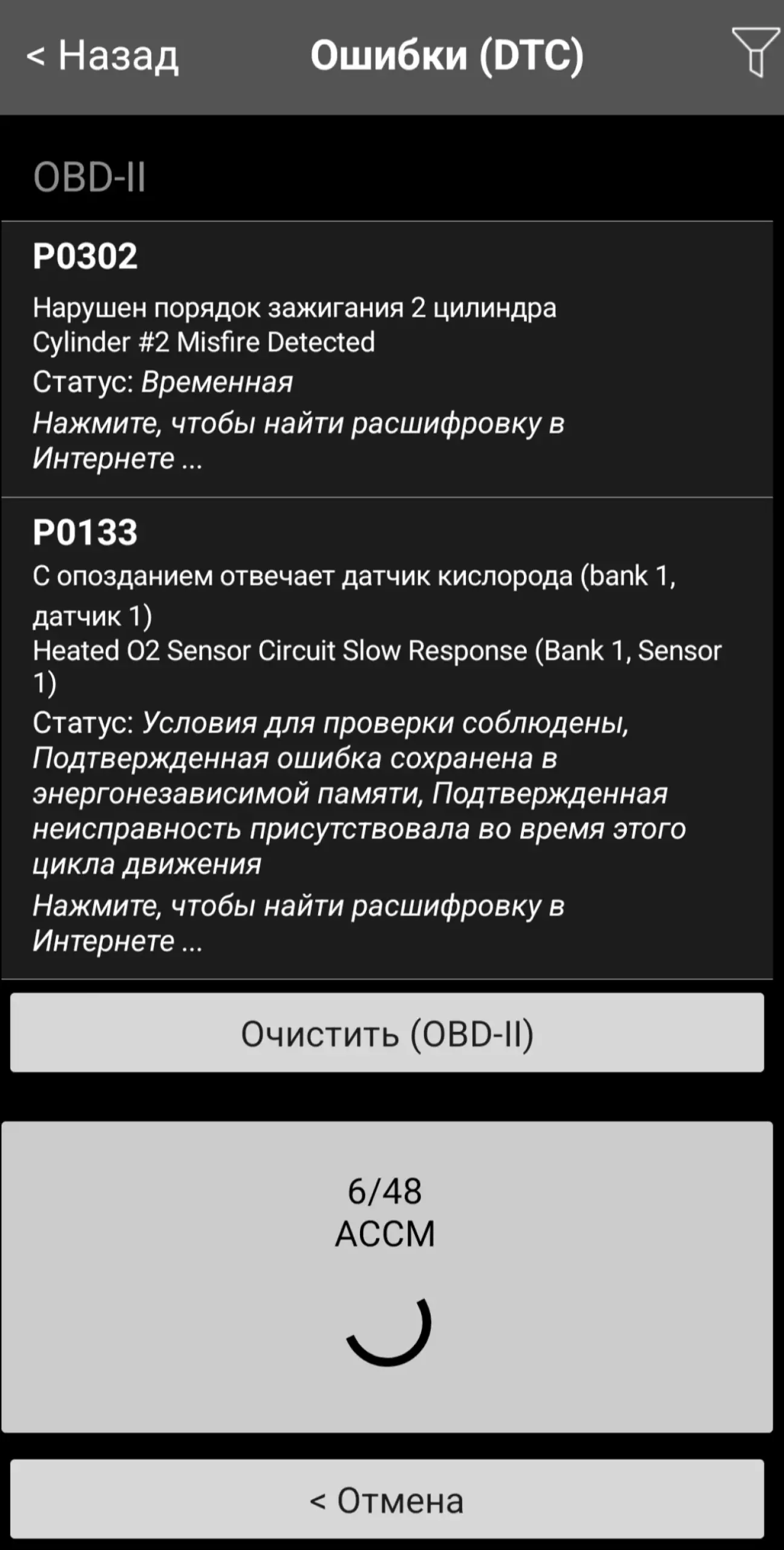The image size is (784, 1550).
Task: Cancel scanning with the Отмена button
Action: 387,1499
